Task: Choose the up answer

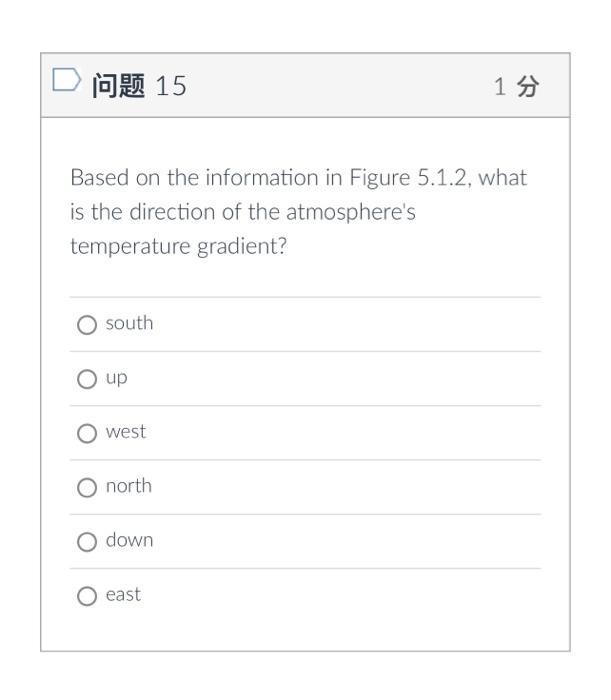Action: (x=87, y=379)
